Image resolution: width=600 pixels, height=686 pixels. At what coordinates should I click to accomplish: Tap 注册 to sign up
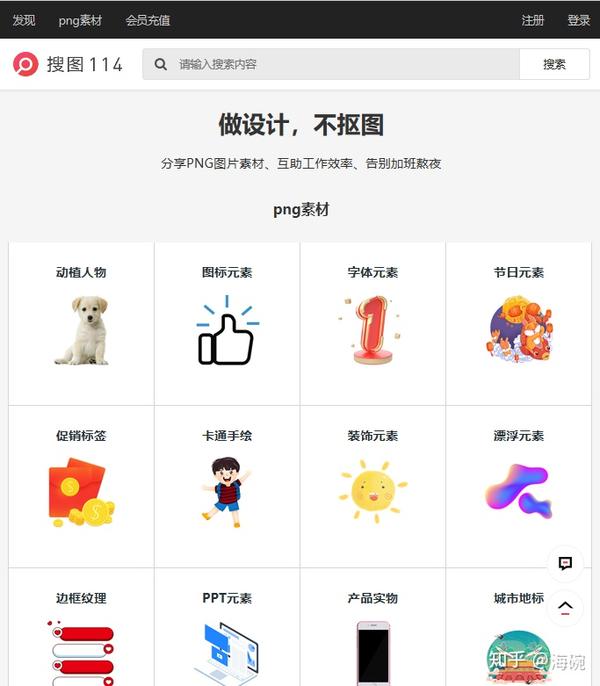point(533,20)
